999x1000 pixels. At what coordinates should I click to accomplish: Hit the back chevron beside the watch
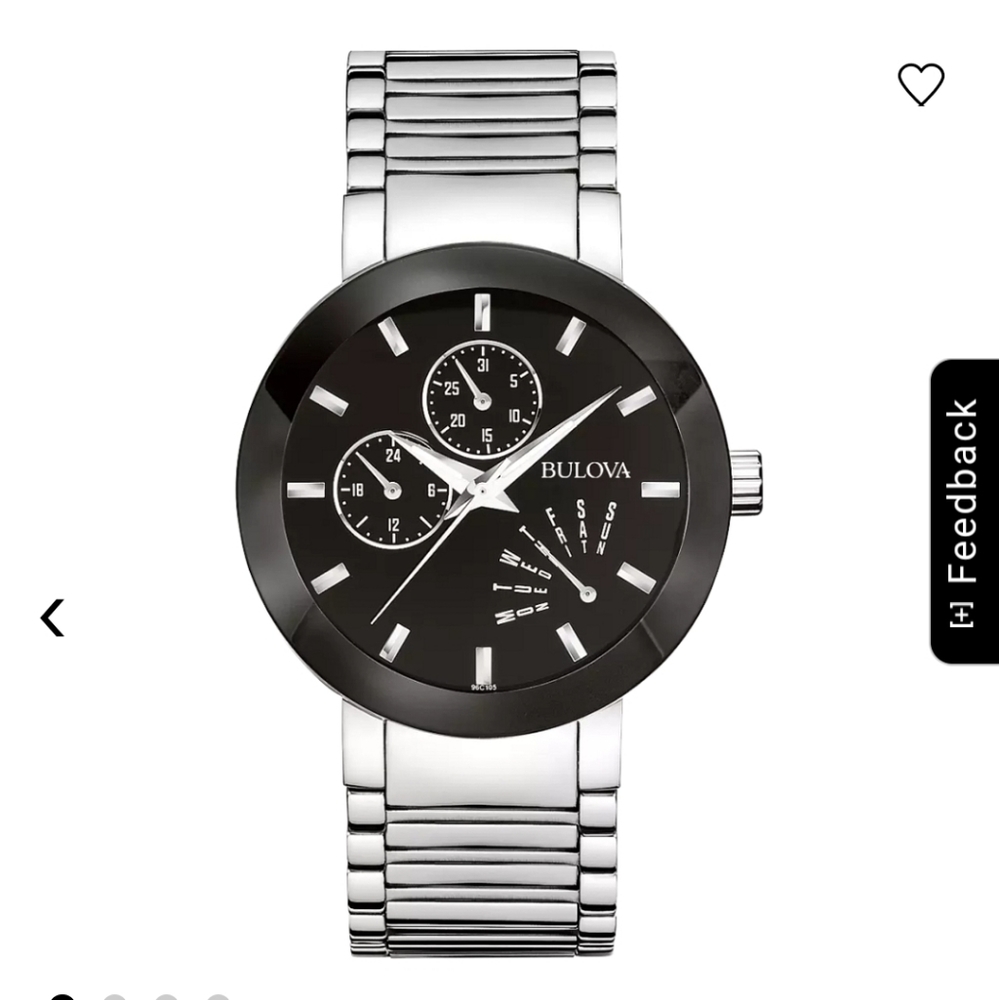(55, 617)
